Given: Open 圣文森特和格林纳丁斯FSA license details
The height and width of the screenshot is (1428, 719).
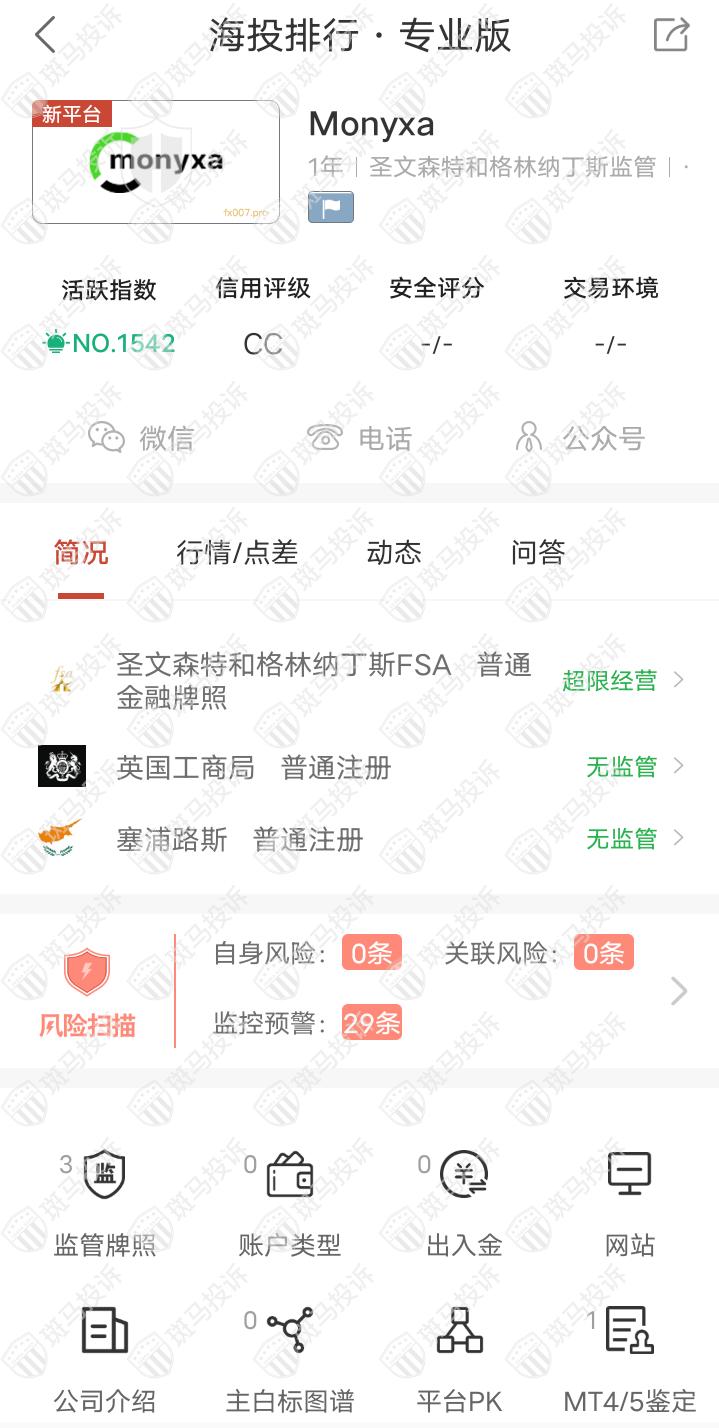Looking at the screenshot, I should (360, 681).
